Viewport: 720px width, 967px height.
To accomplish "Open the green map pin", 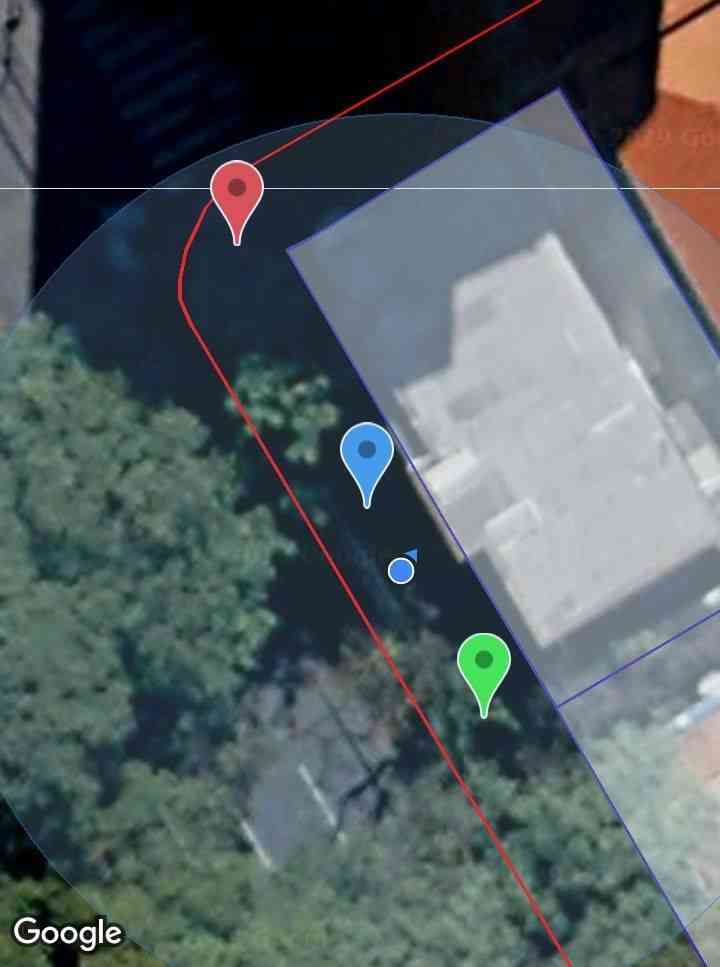I will click(x=484, y=664).
